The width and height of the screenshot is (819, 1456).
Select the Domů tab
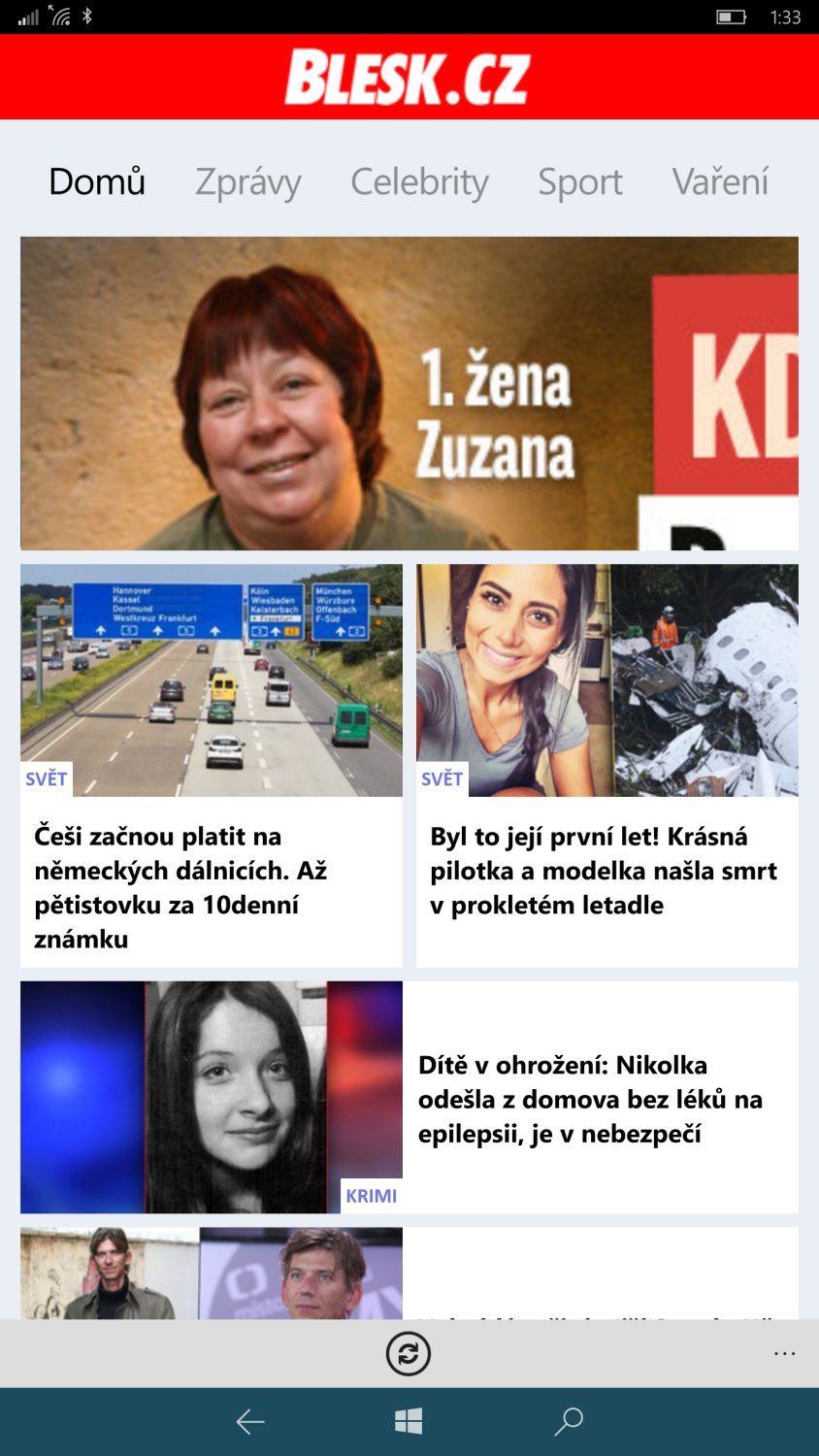(x=97, y=182)
